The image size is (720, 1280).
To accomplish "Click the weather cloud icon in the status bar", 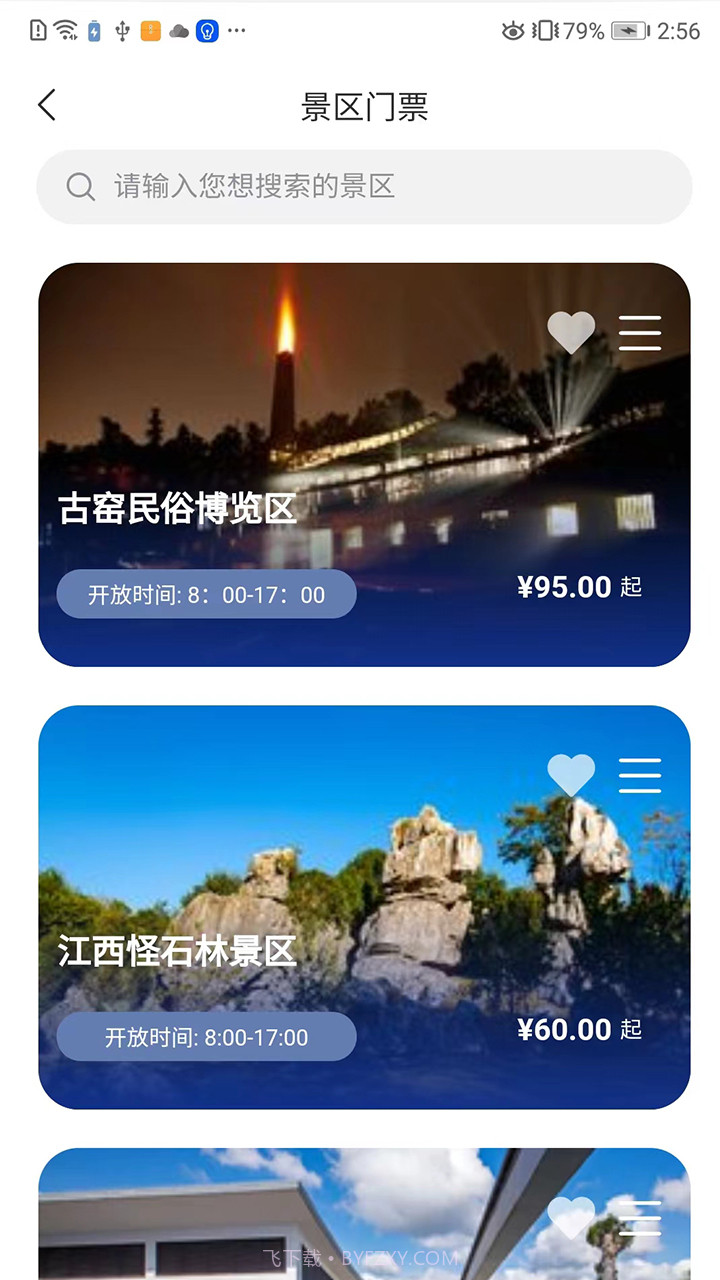I will (178, 31).
